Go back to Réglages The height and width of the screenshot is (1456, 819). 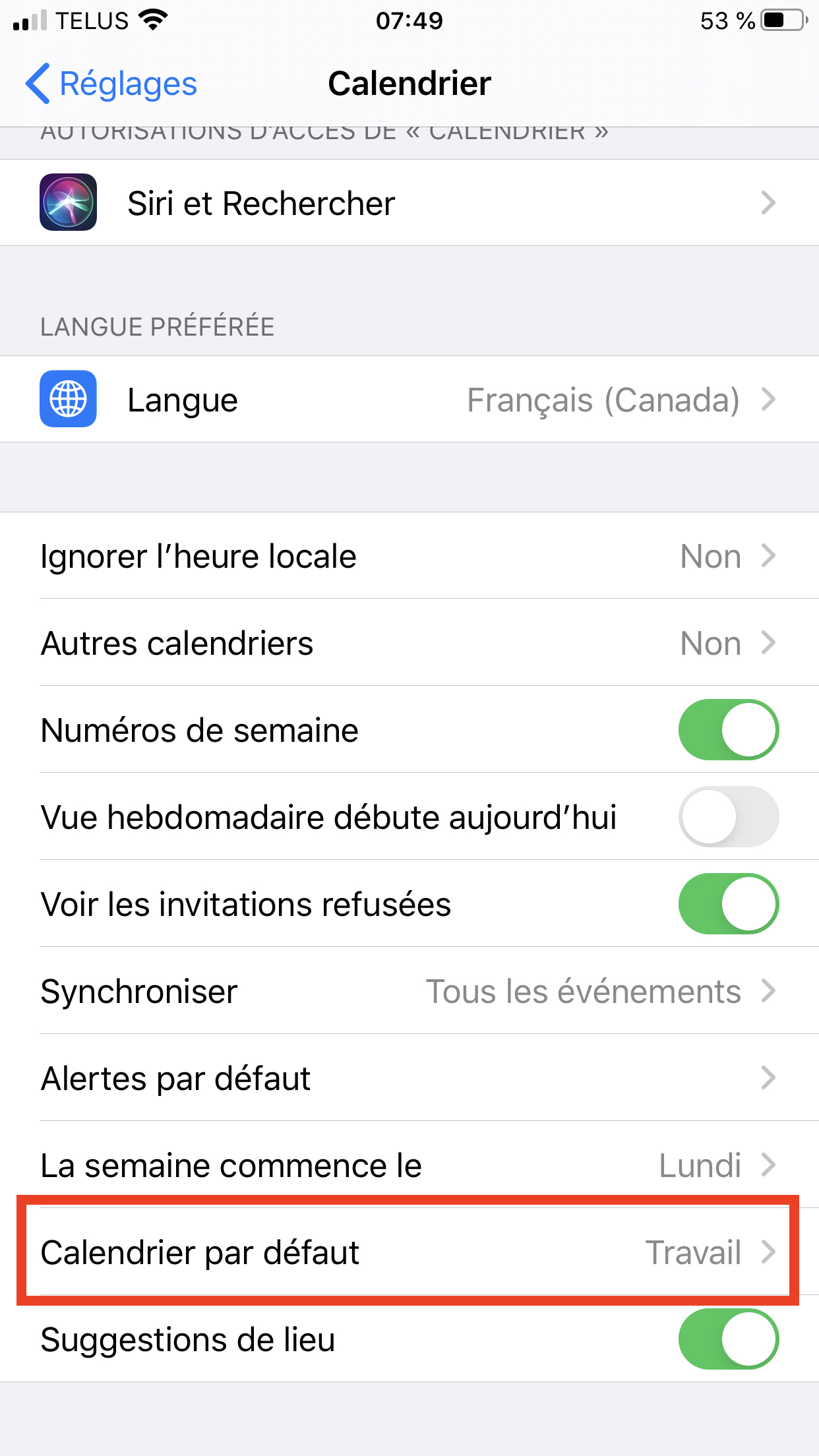point(111,84)
